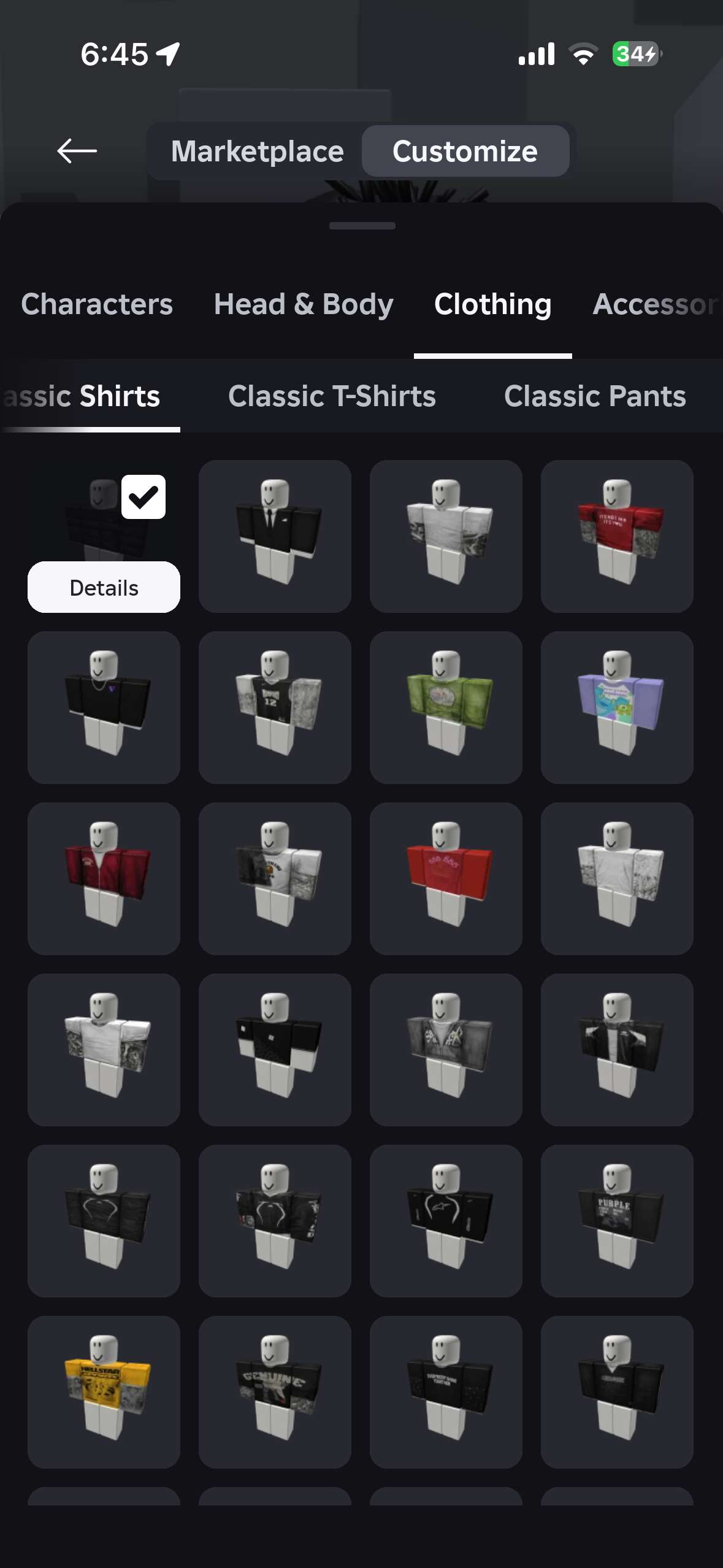Screen dimensions: 723x1568
Task: Open the Accessories category tab
Action: (654, 304)
